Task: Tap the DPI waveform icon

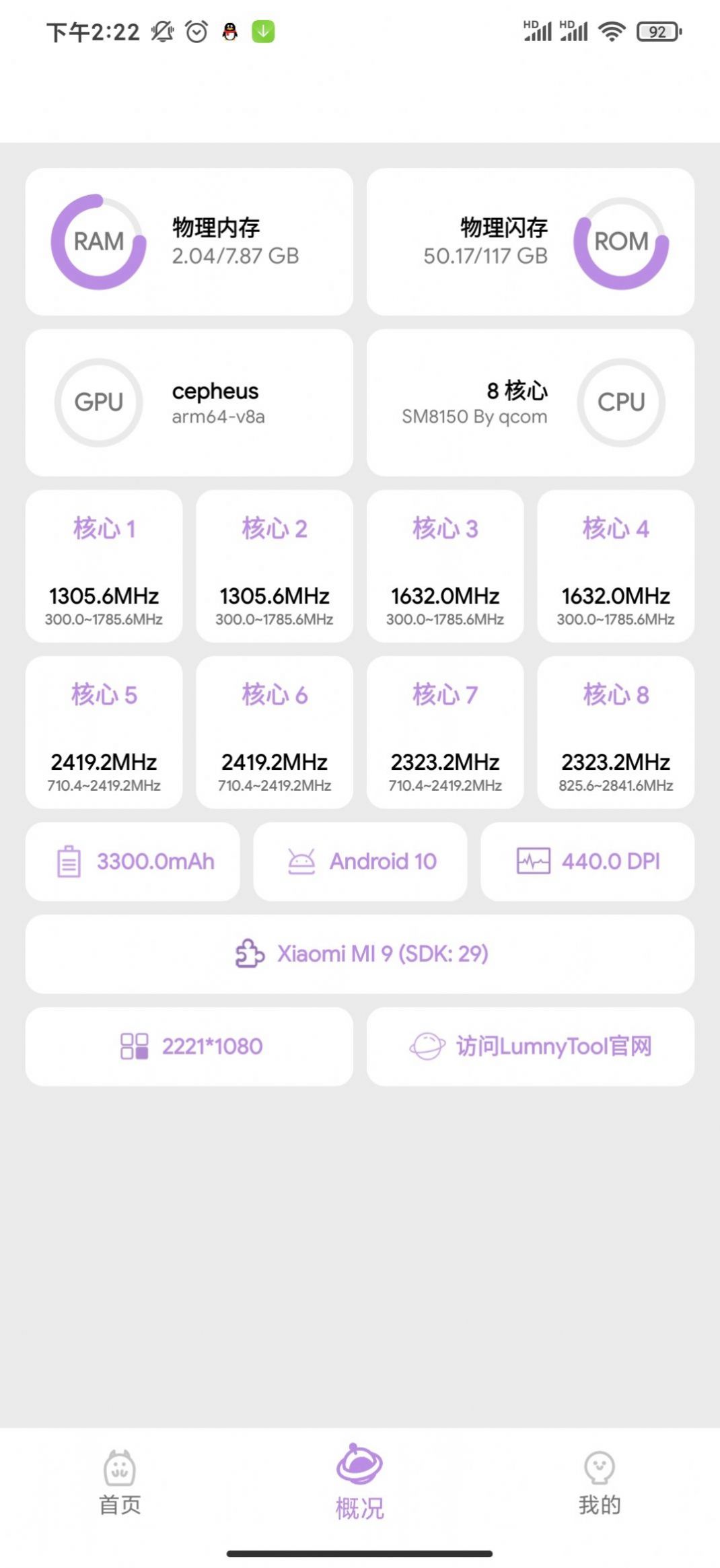Action: (532, 861)
